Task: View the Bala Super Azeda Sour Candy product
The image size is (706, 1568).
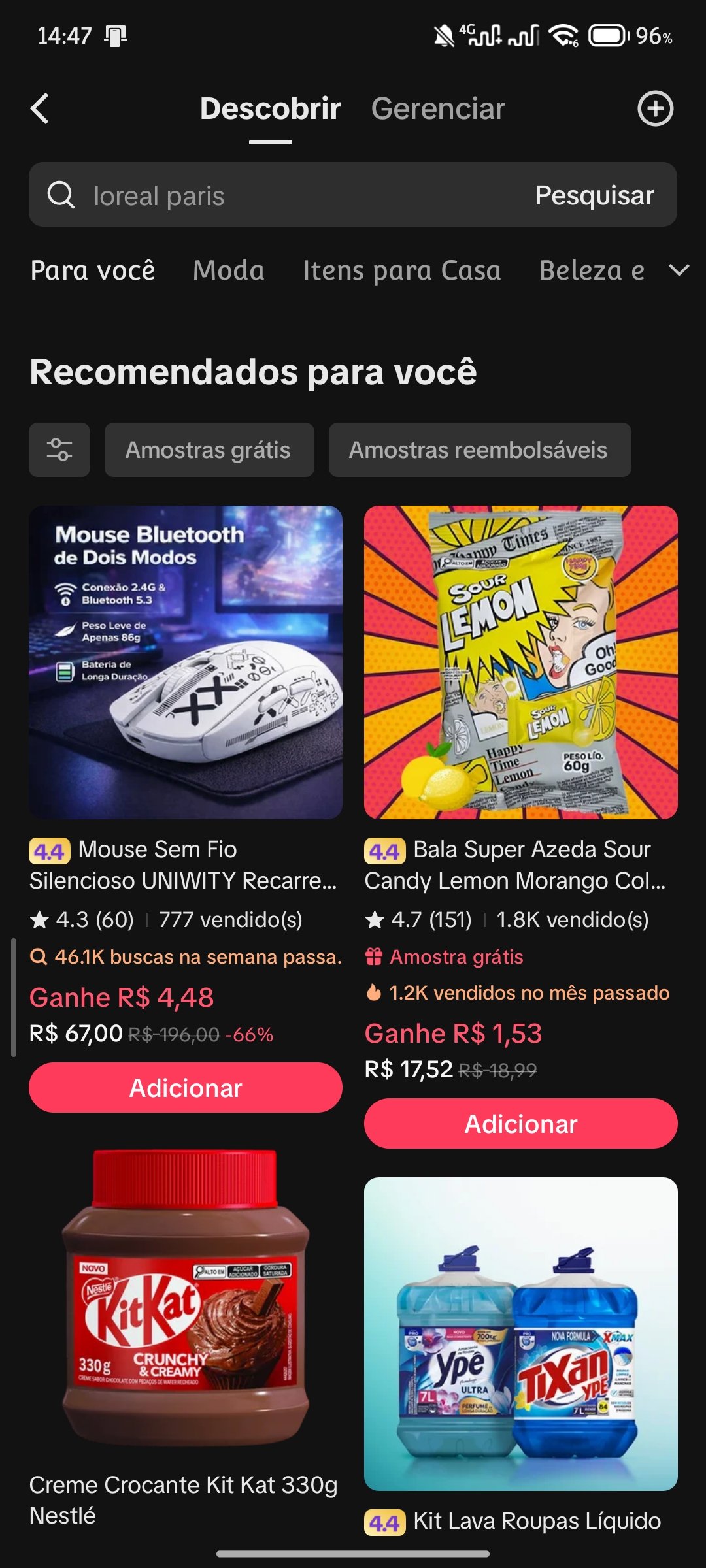Action: [x=520, y=662]
